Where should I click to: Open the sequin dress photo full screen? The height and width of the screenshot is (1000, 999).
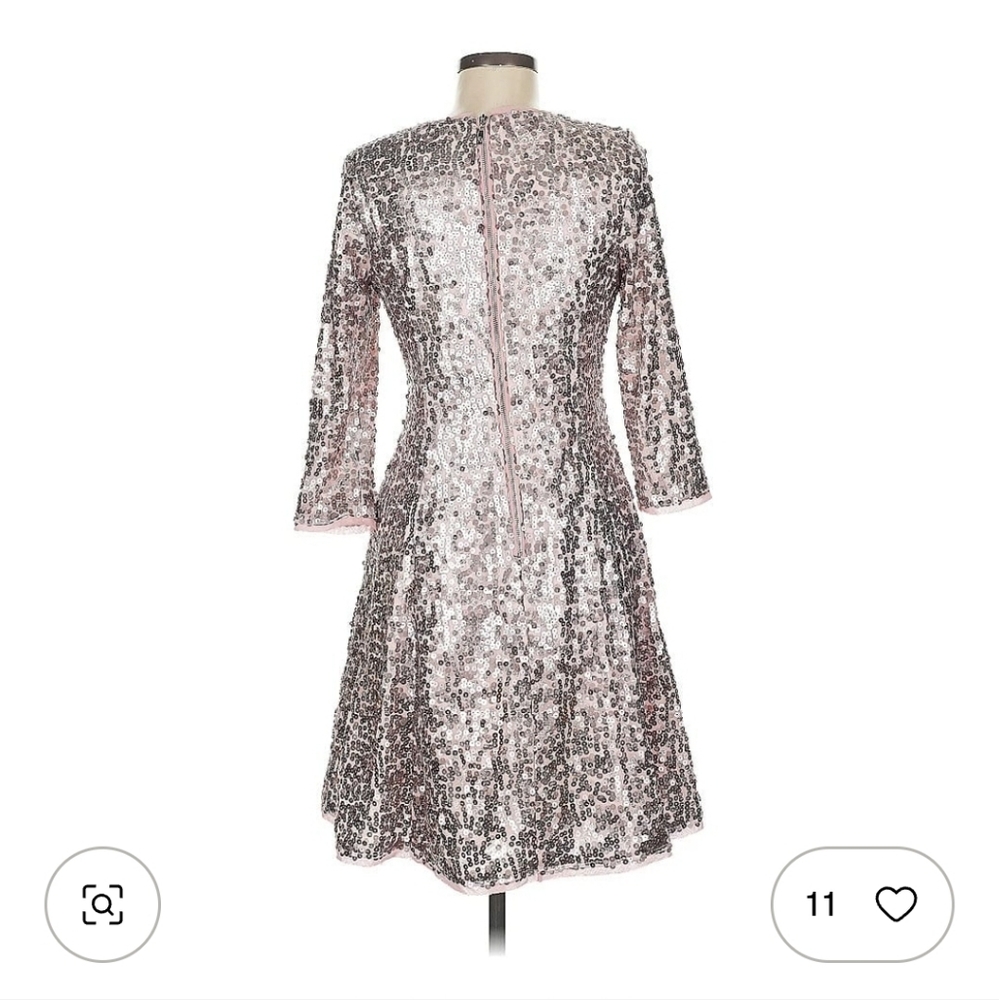(500, 450)
